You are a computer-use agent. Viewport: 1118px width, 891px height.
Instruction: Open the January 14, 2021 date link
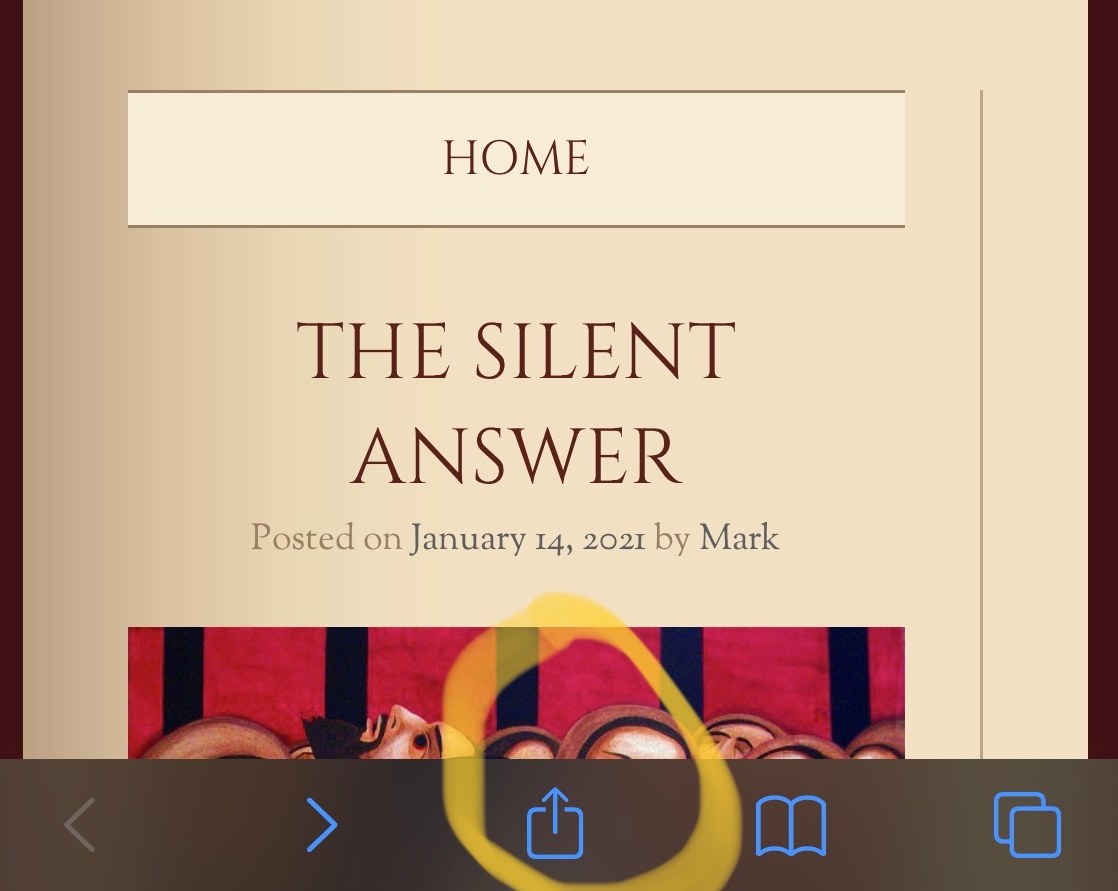(526, 540)
